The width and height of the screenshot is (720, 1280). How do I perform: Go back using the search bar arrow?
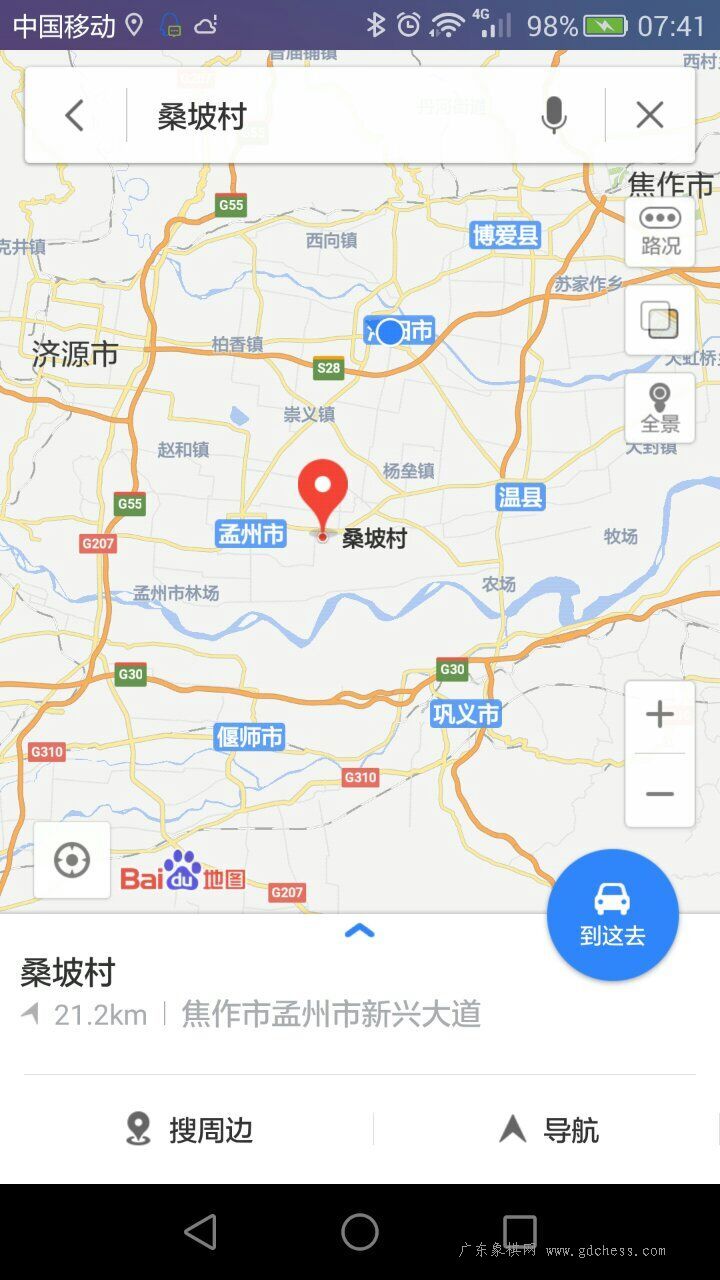click(x=75, y=116)
